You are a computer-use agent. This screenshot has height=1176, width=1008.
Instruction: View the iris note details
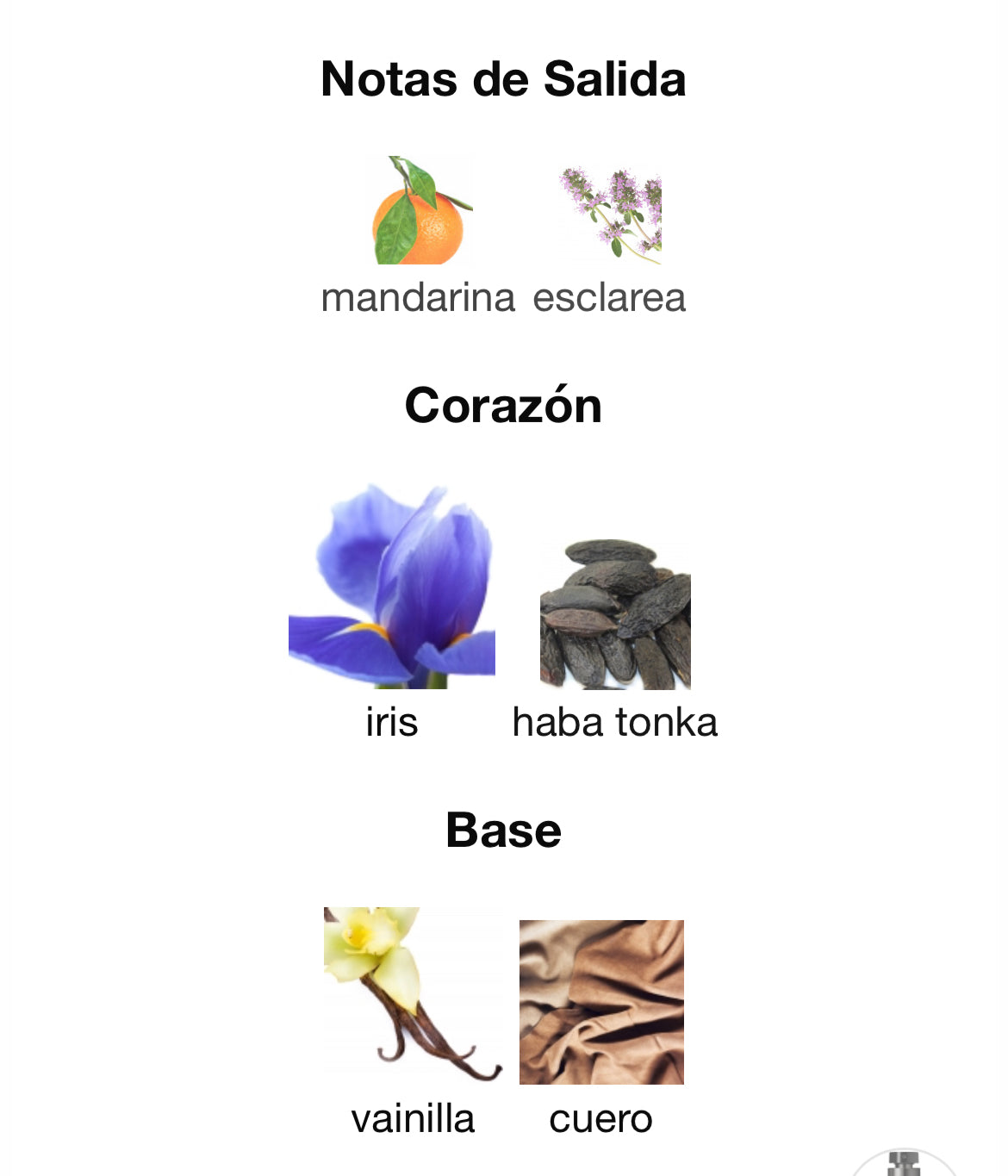click(x=392, y=588)
